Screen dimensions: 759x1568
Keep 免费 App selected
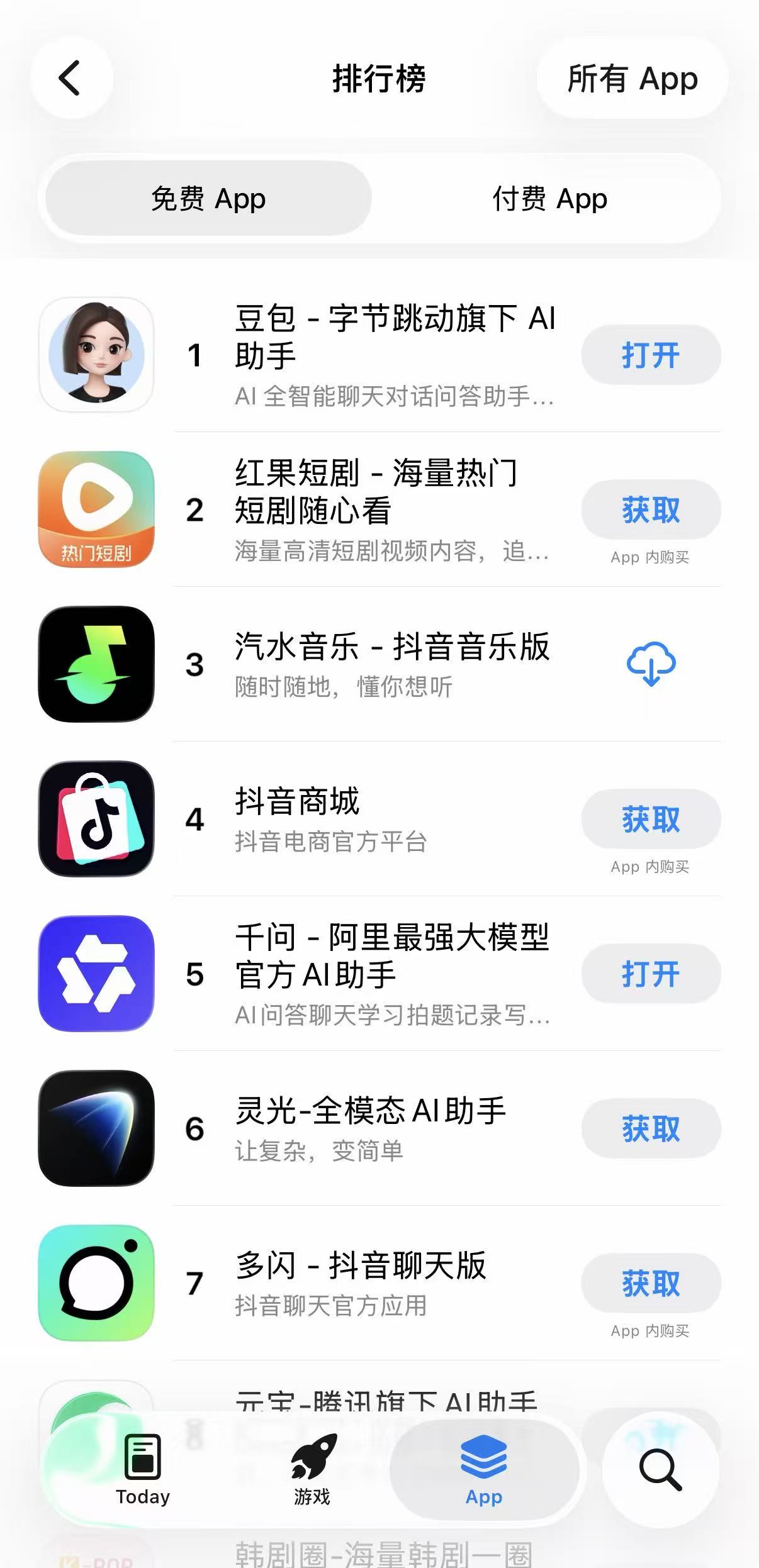(208, 199)
